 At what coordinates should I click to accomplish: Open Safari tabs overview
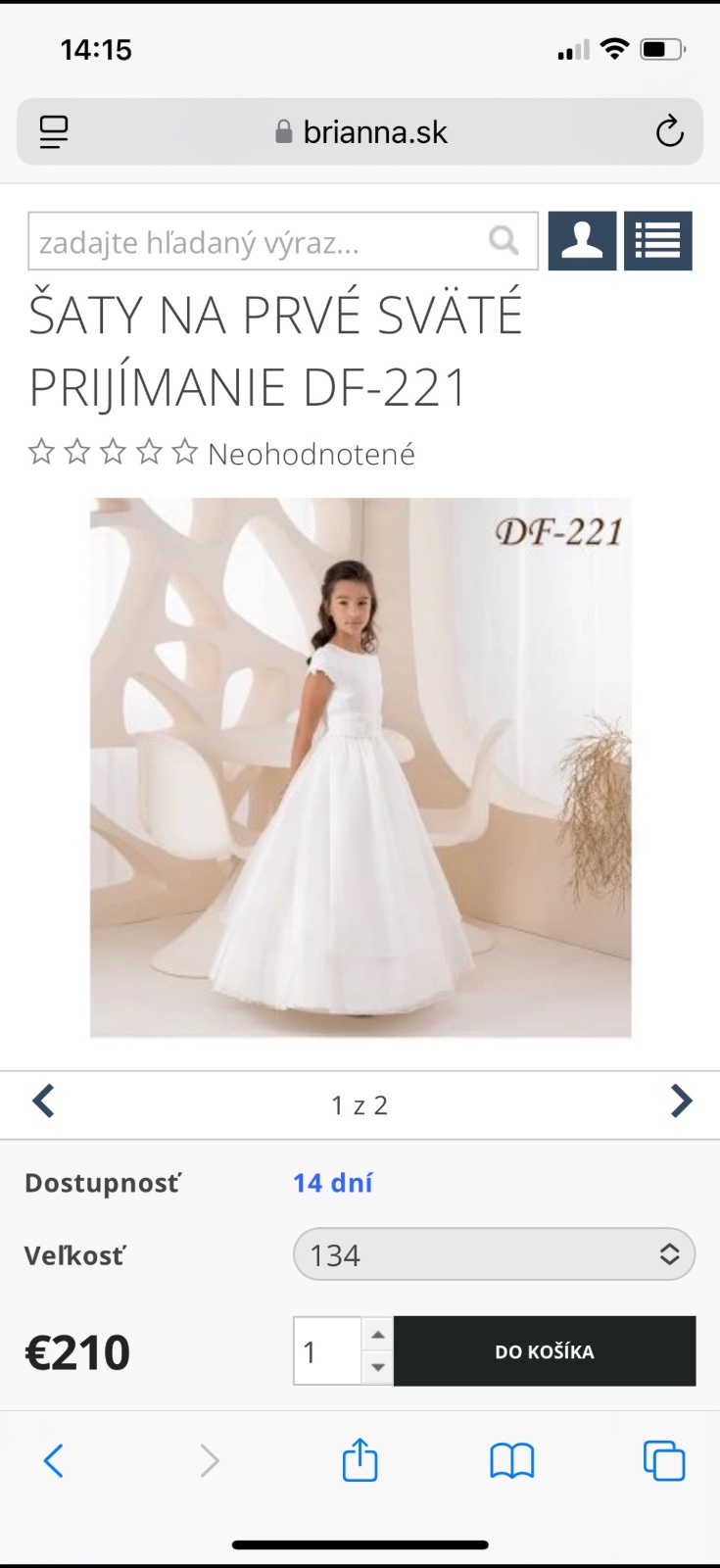point(663,1460)
